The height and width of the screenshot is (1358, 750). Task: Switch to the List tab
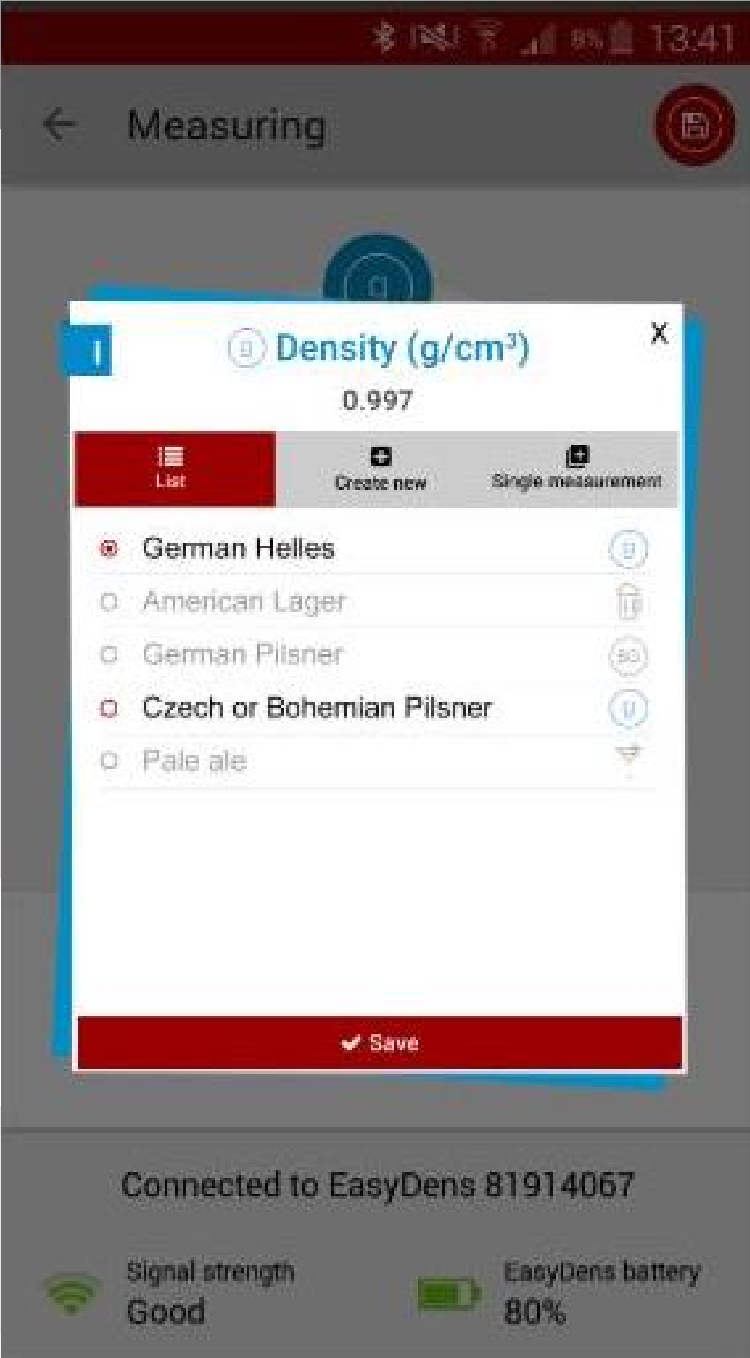tap(172, 468)
